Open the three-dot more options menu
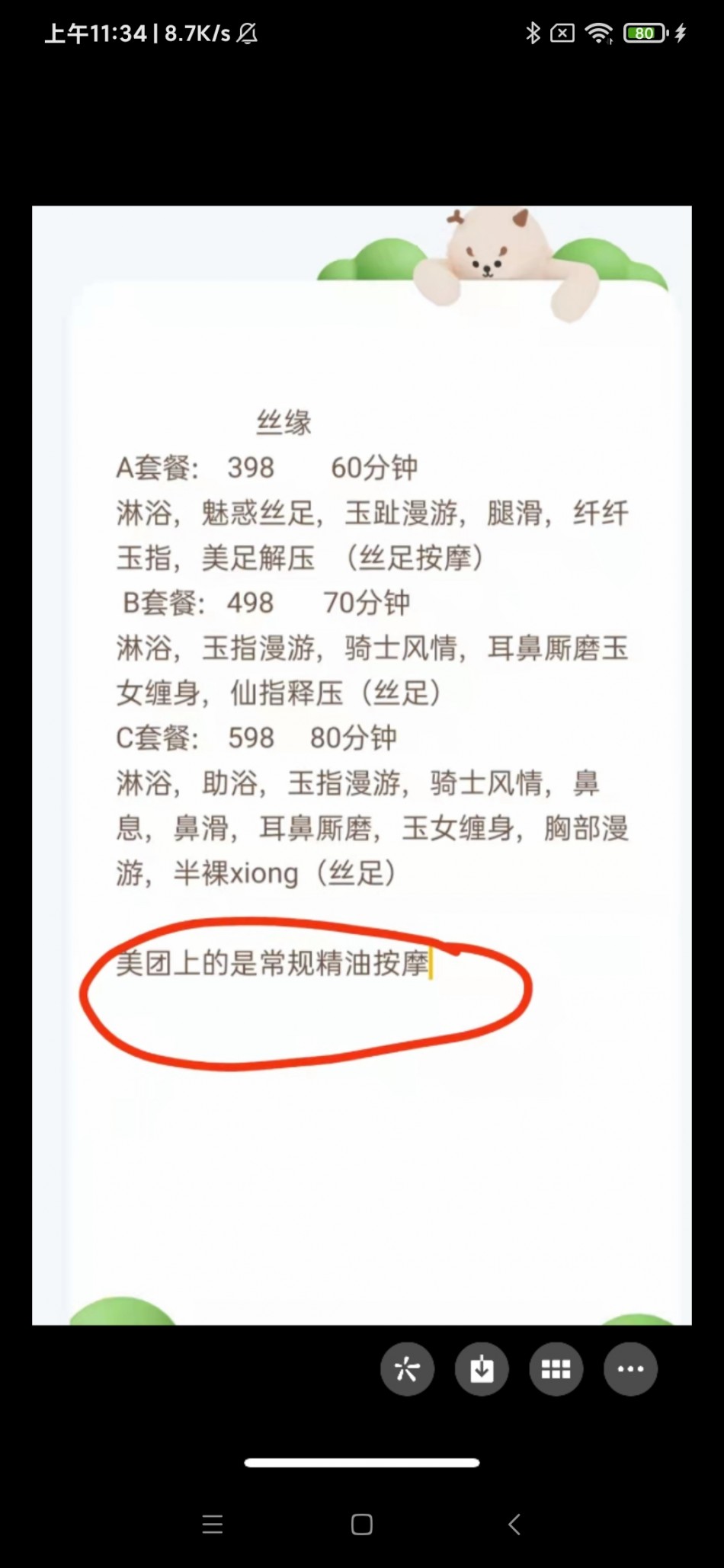Screen dimensions: 724x1568 point(630,1369)
